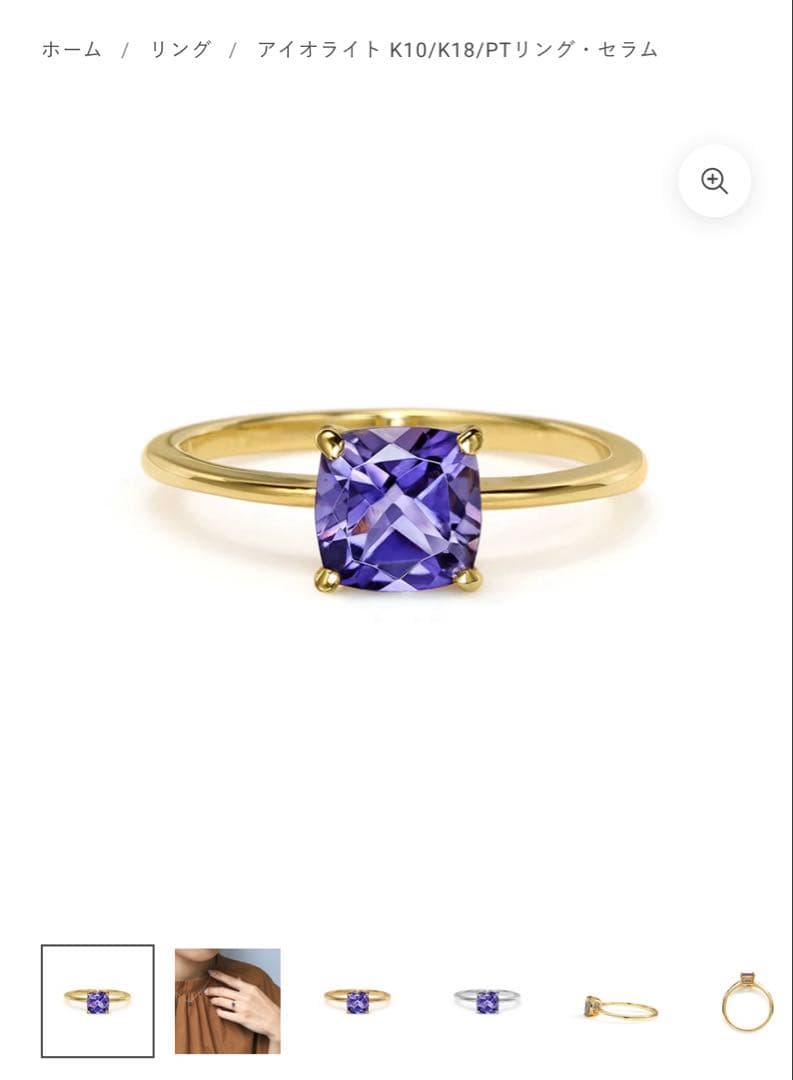Show the silver-colored ring thumbnail
793x1080 pixels.
click(x=487, y=1001)
